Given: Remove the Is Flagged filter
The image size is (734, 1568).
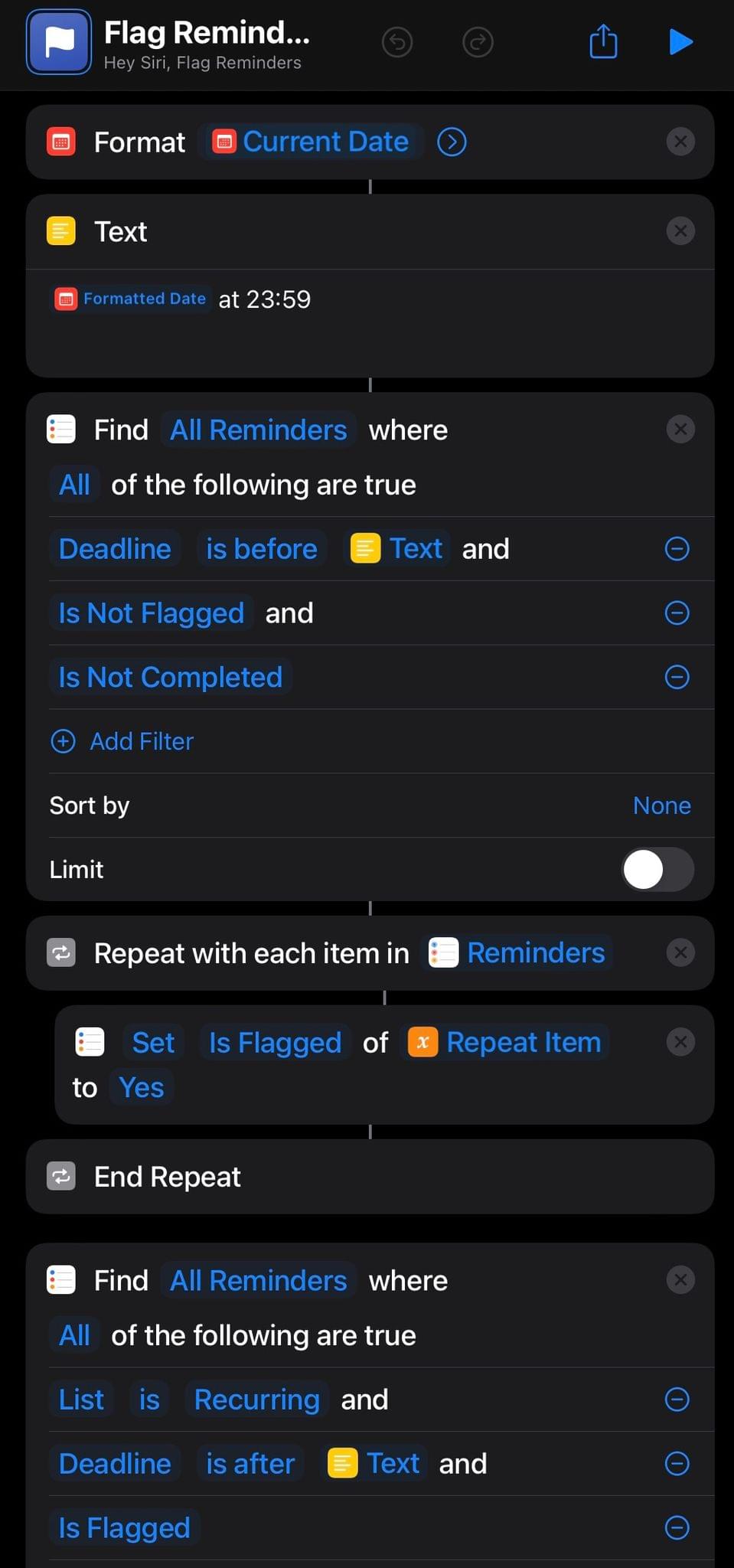Looking at the screenshot, I should tap(677, 1528).
